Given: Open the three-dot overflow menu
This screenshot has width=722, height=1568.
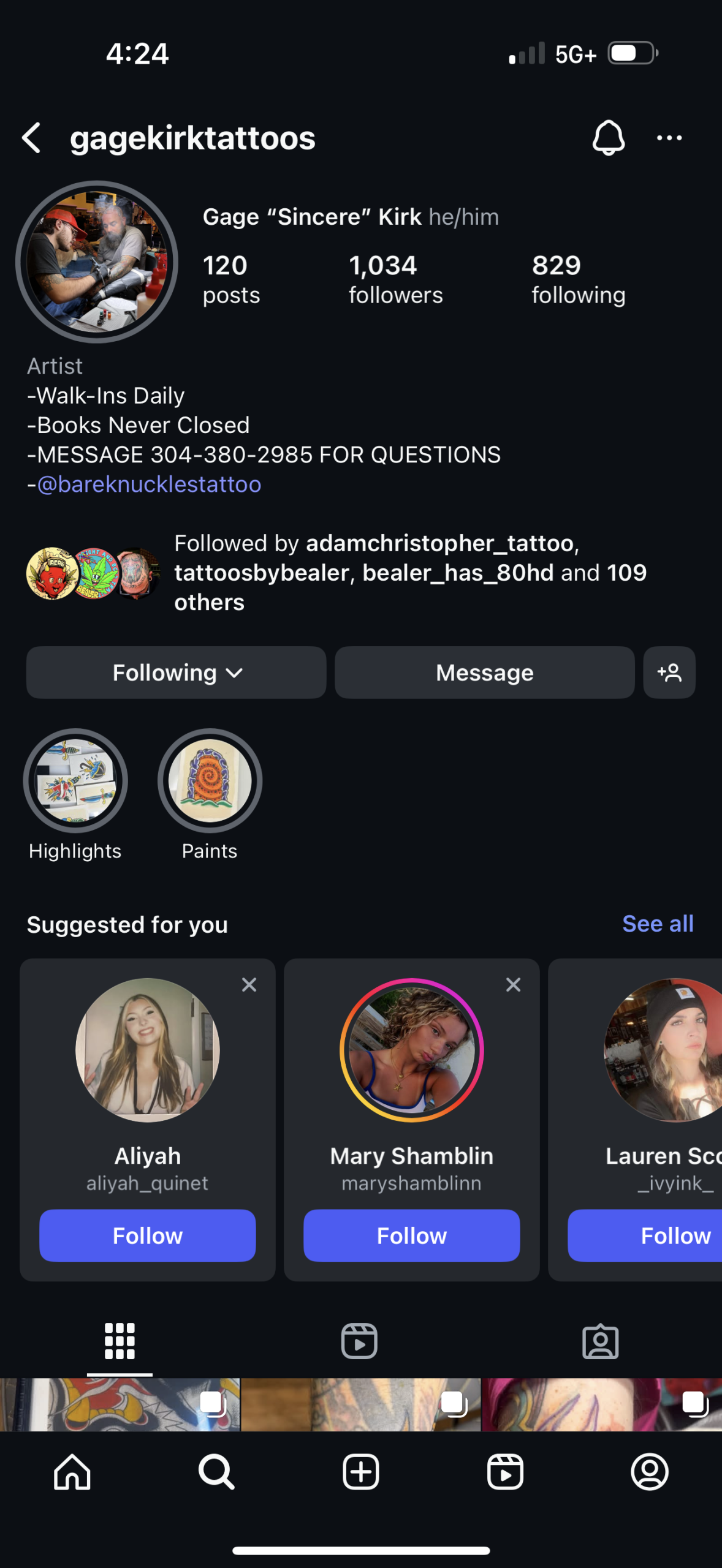Looking at the screenshot, I should tap(669, 138).
